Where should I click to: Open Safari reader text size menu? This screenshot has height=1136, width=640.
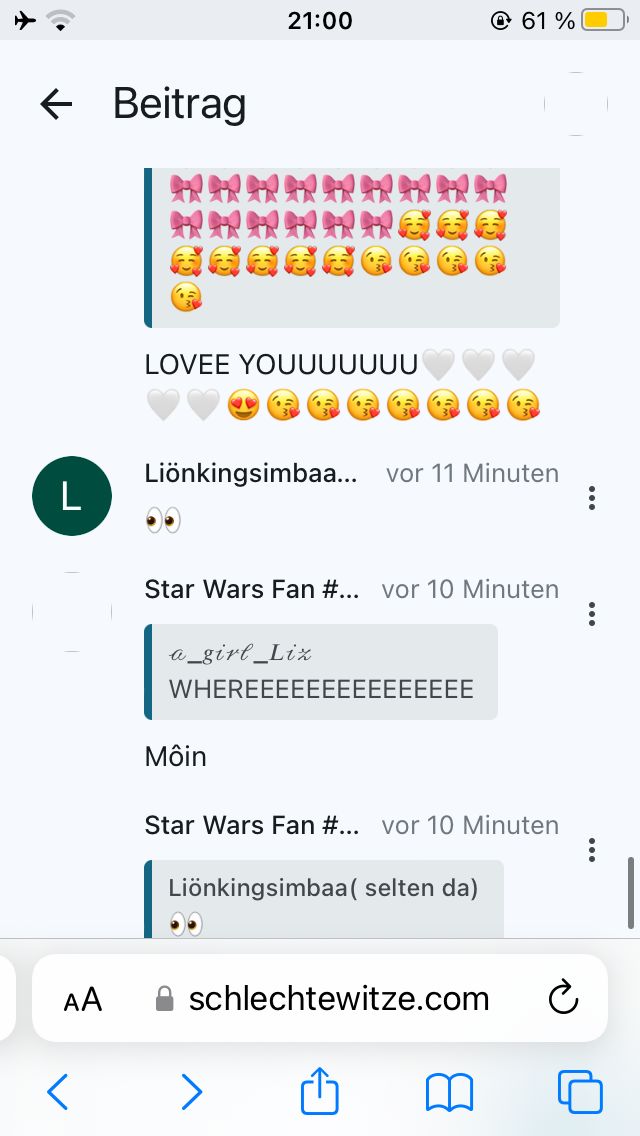click(x=83, y=999)
